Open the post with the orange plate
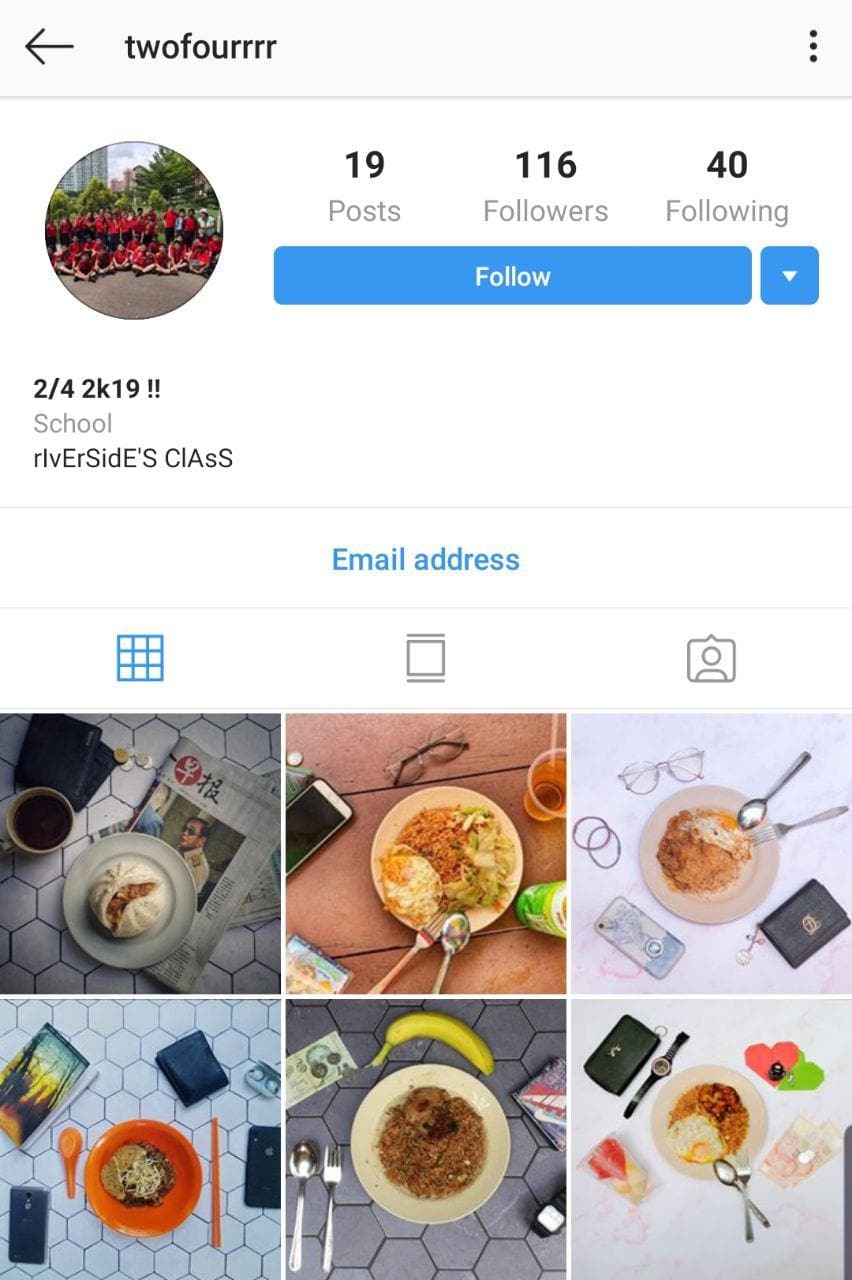 140,1139
